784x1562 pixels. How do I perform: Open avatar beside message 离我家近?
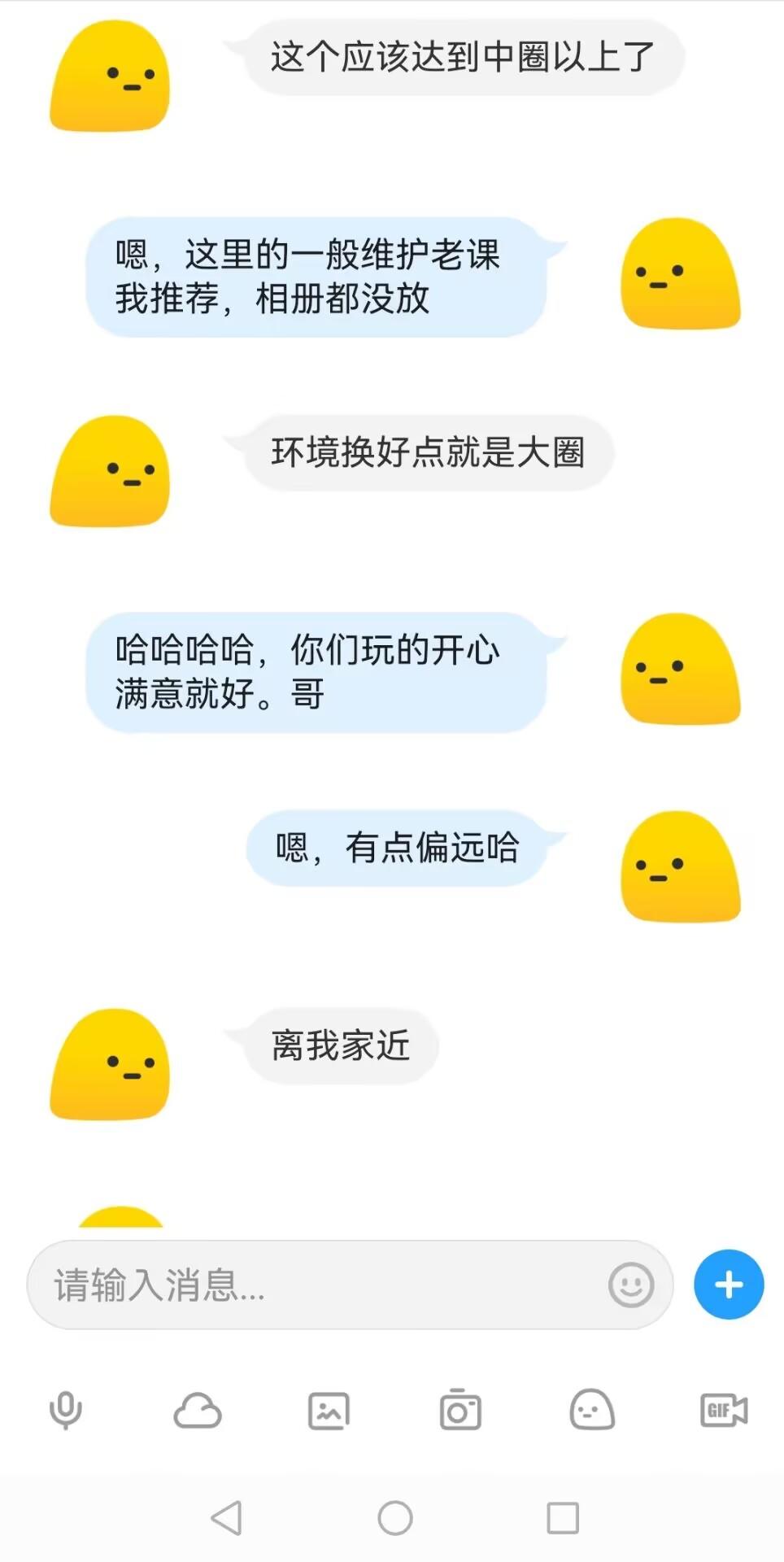point(110,1064)
